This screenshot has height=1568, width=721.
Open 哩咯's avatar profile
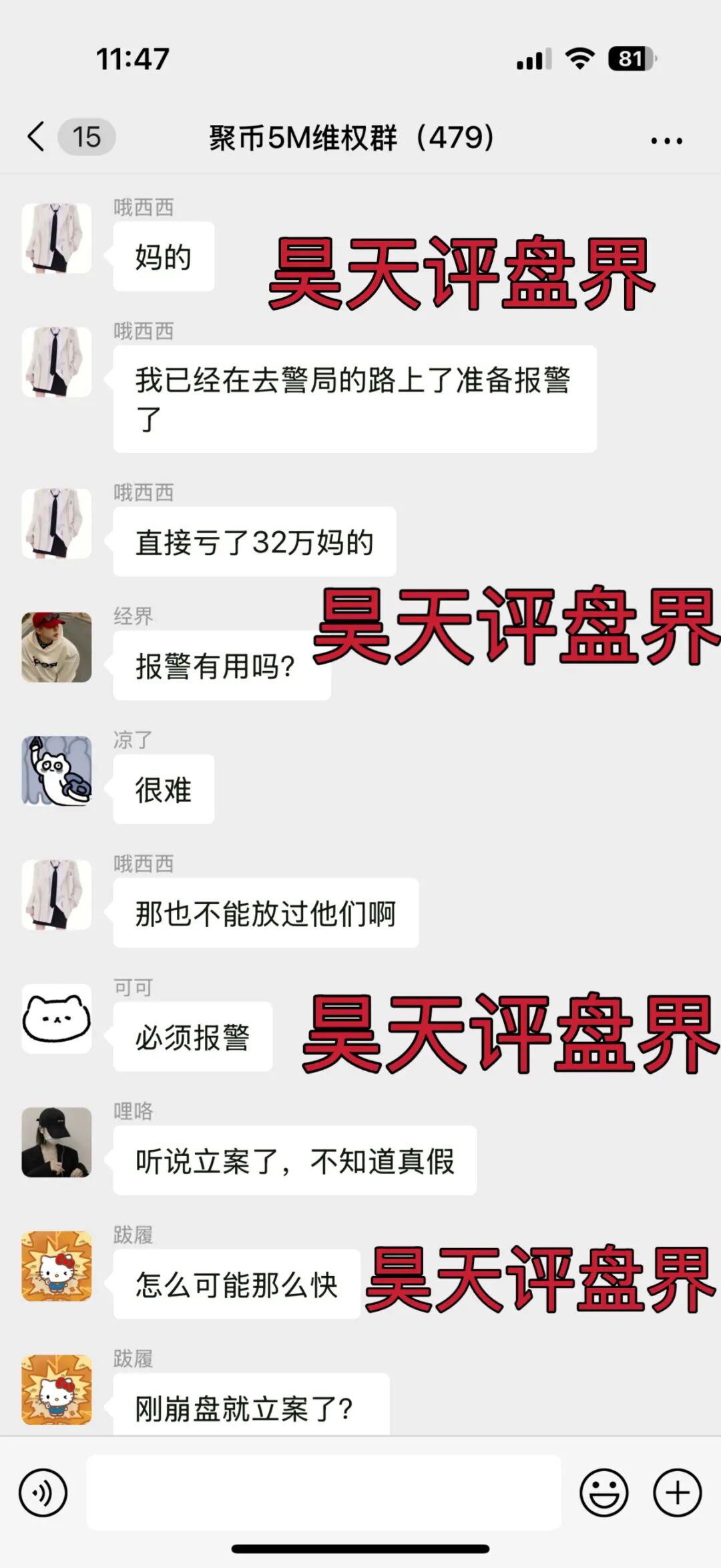[57, 1142]
